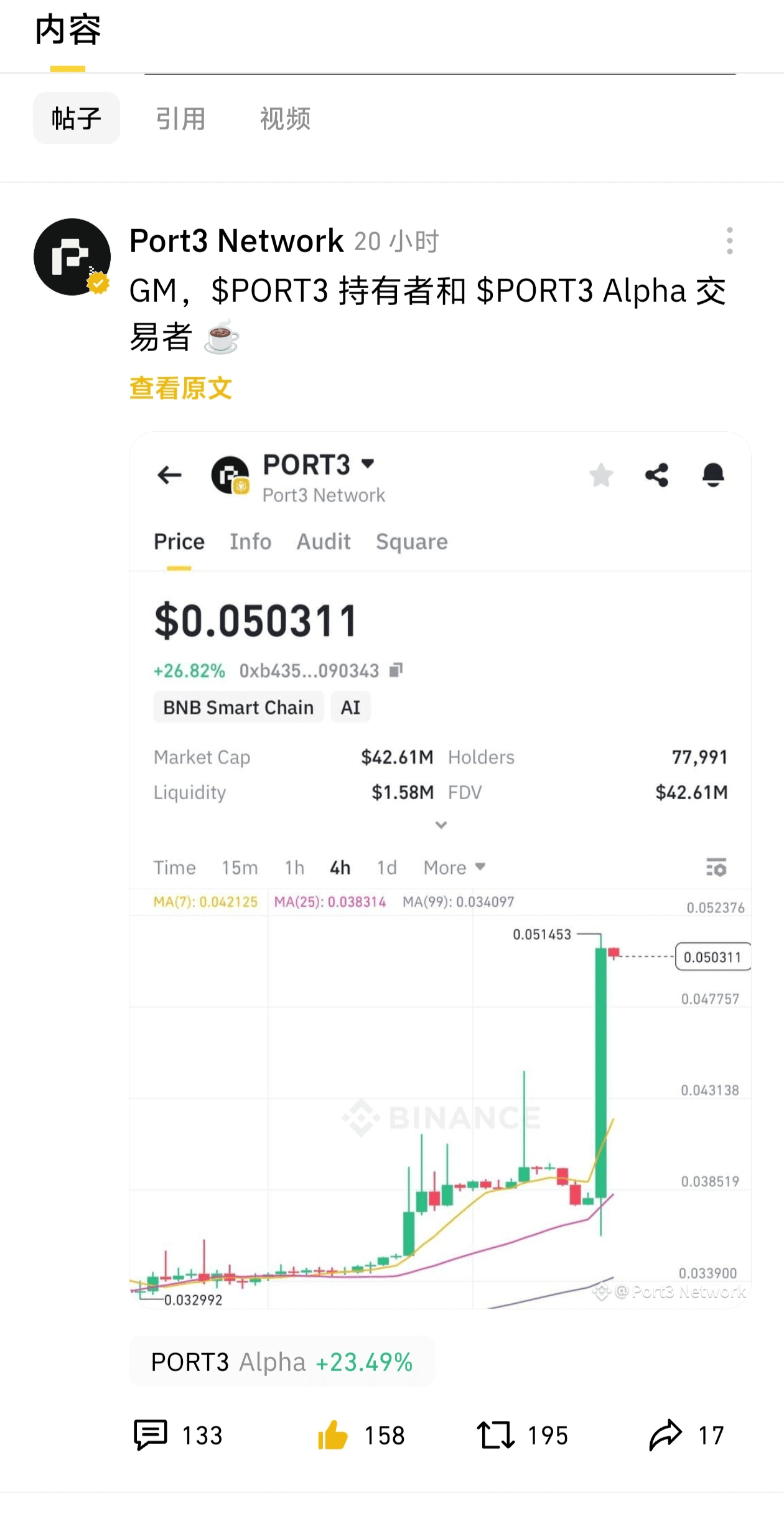Like the Port3 Network post
The height and width of the screenshot is (1521, 784).
click(x=361, y=1436)
